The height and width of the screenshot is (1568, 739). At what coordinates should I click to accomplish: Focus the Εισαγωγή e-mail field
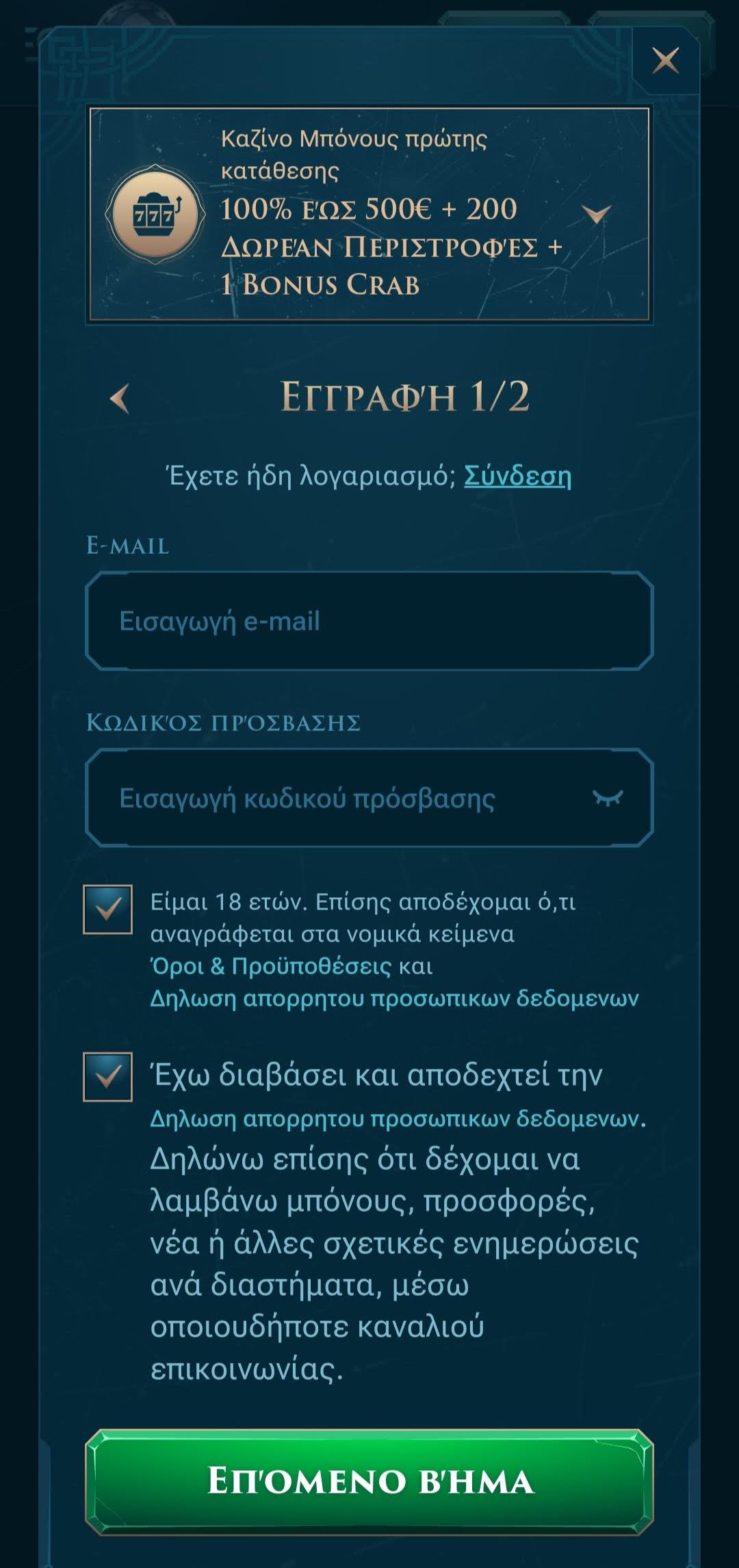[x=369, y=621]
